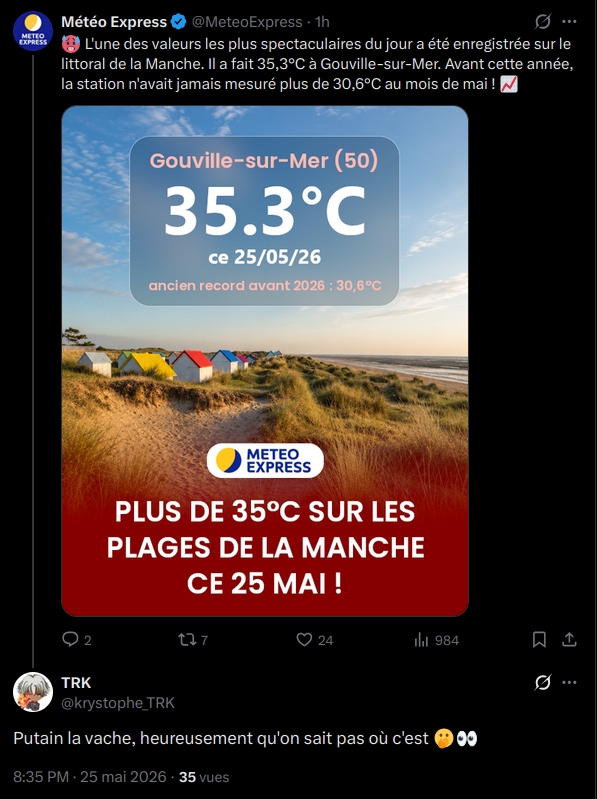Open the 8:35 PM · 25 mai 2026 timestamp
The image size is (597, 799).
pos(90,777)
